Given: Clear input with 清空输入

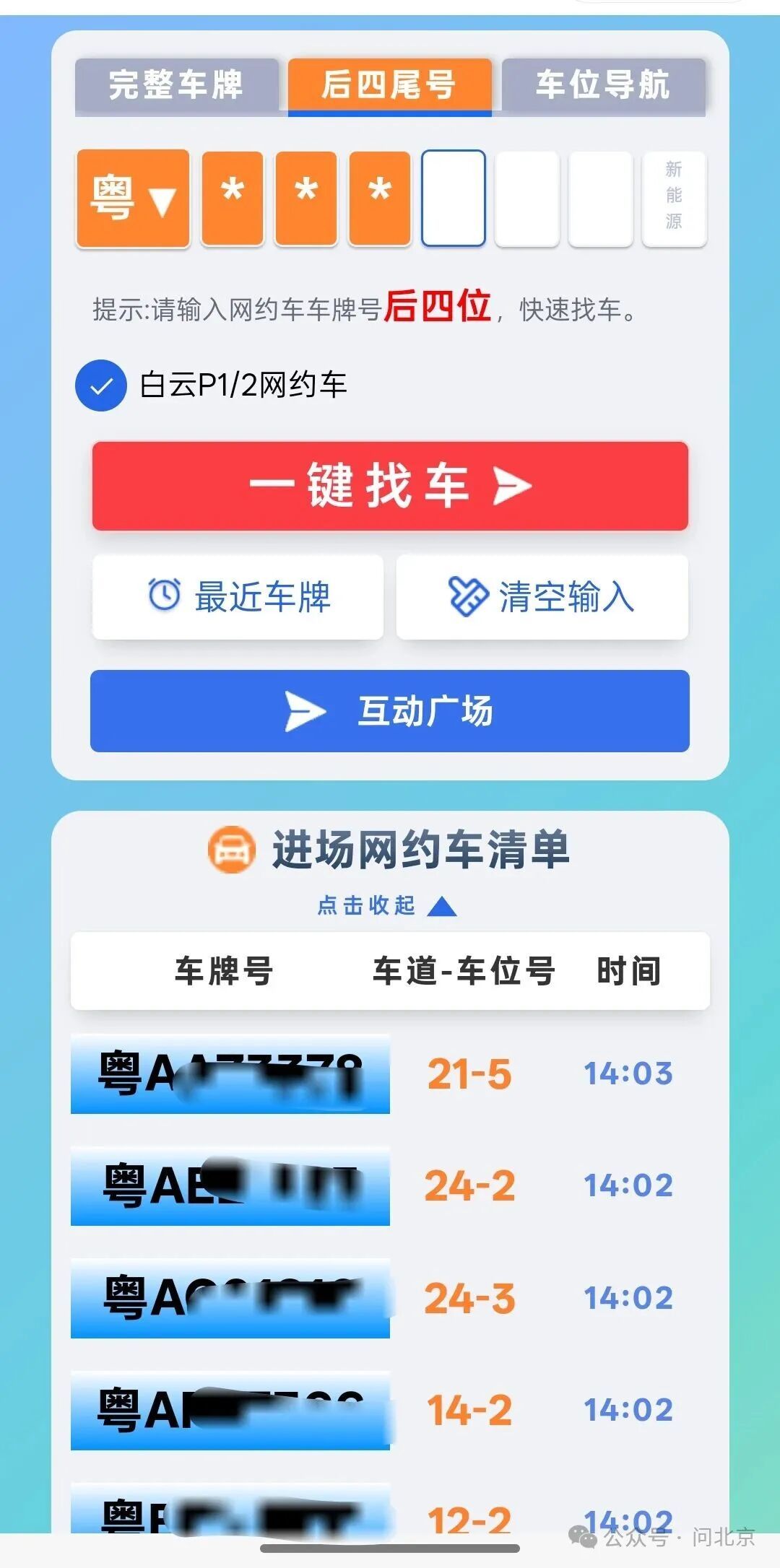Looking at the screenshot, I should pyautogui.click(x=542, y=597).
